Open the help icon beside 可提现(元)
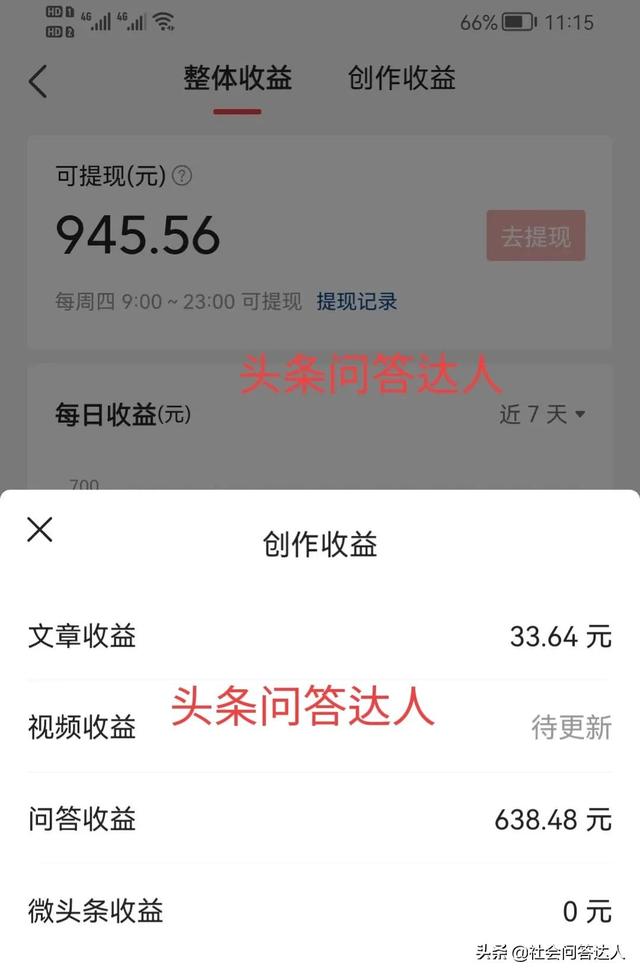The height and width of the screenshot is (975, 640). pos(181,176)
